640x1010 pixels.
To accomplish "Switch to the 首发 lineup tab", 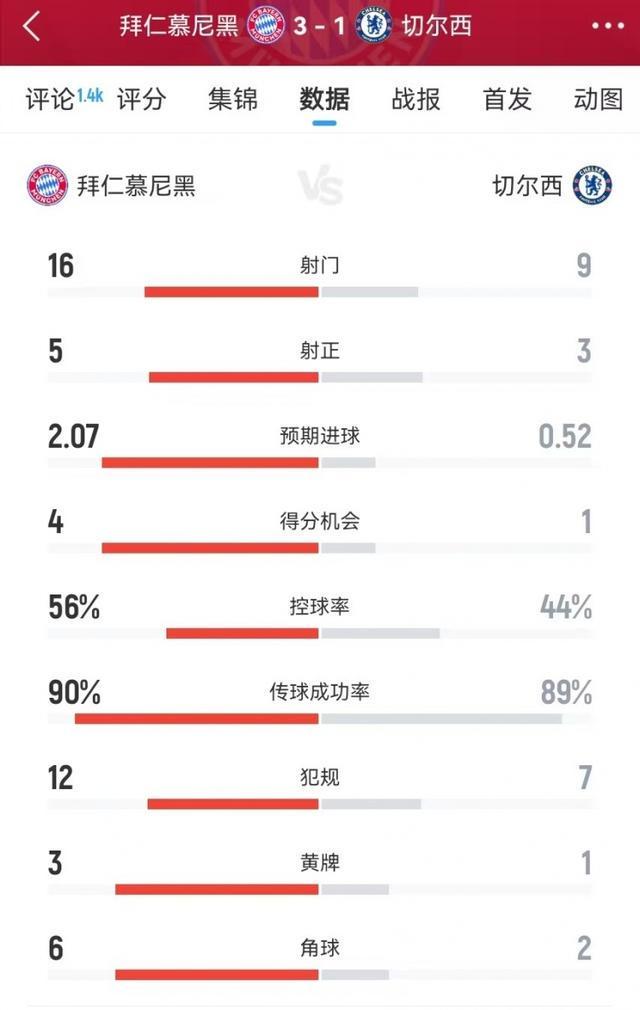I will pos(507,99).
